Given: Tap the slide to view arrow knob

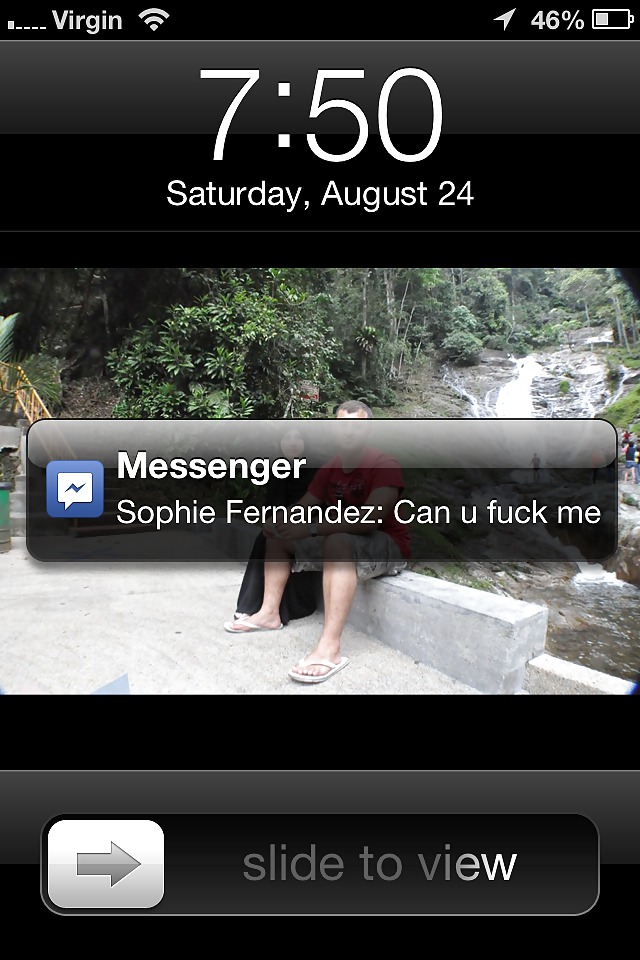Looking at the screenshot, I should pos(107,863).
